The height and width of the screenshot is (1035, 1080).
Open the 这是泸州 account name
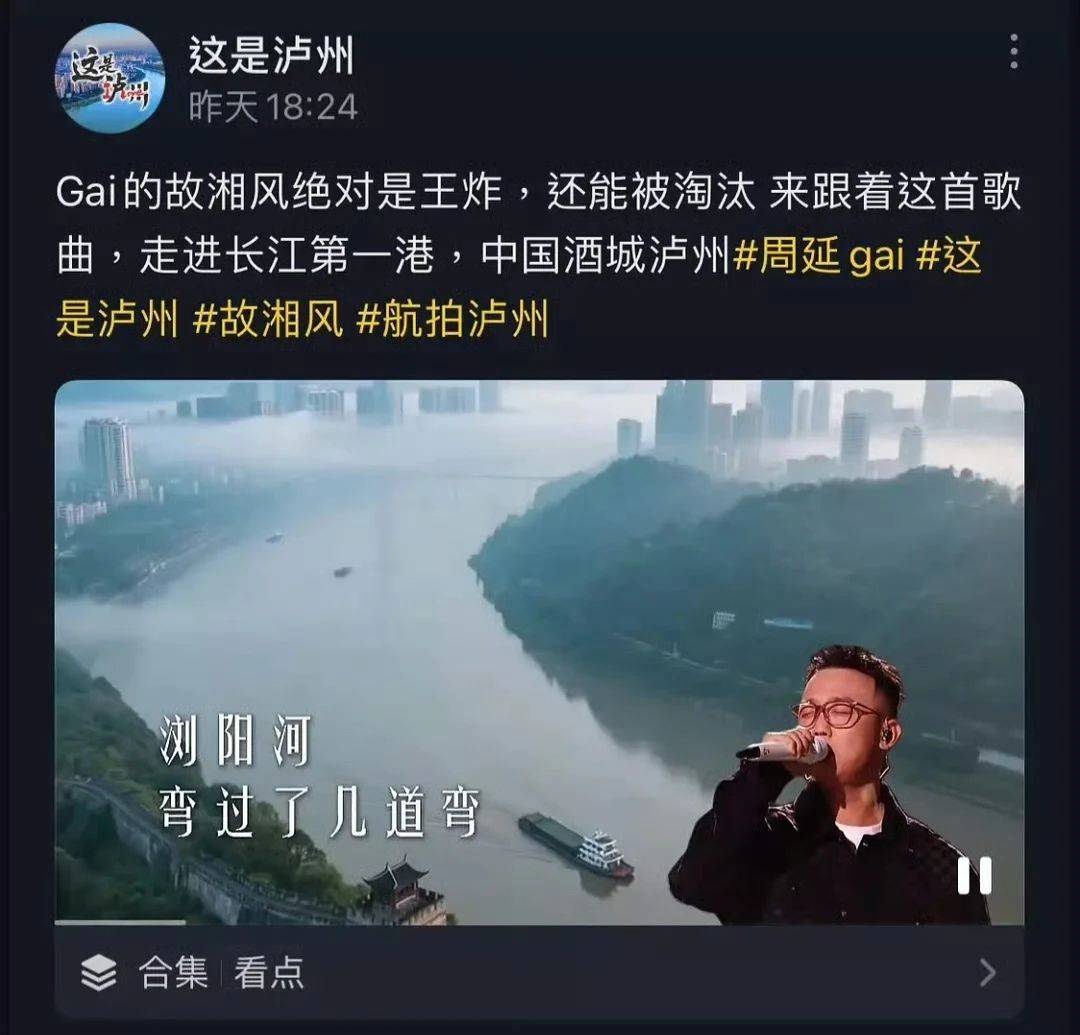271,56
